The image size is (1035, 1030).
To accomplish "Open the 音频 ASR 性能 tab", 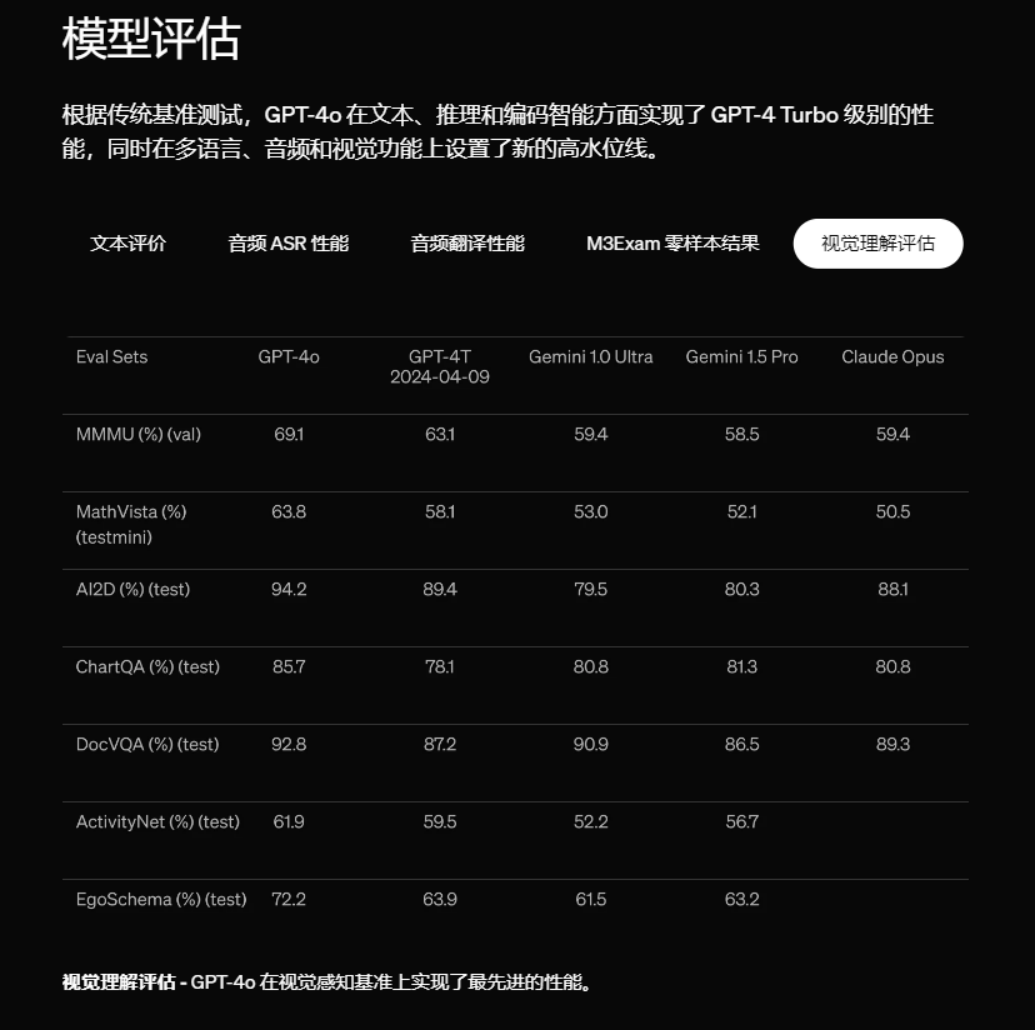I will (288, 243).
